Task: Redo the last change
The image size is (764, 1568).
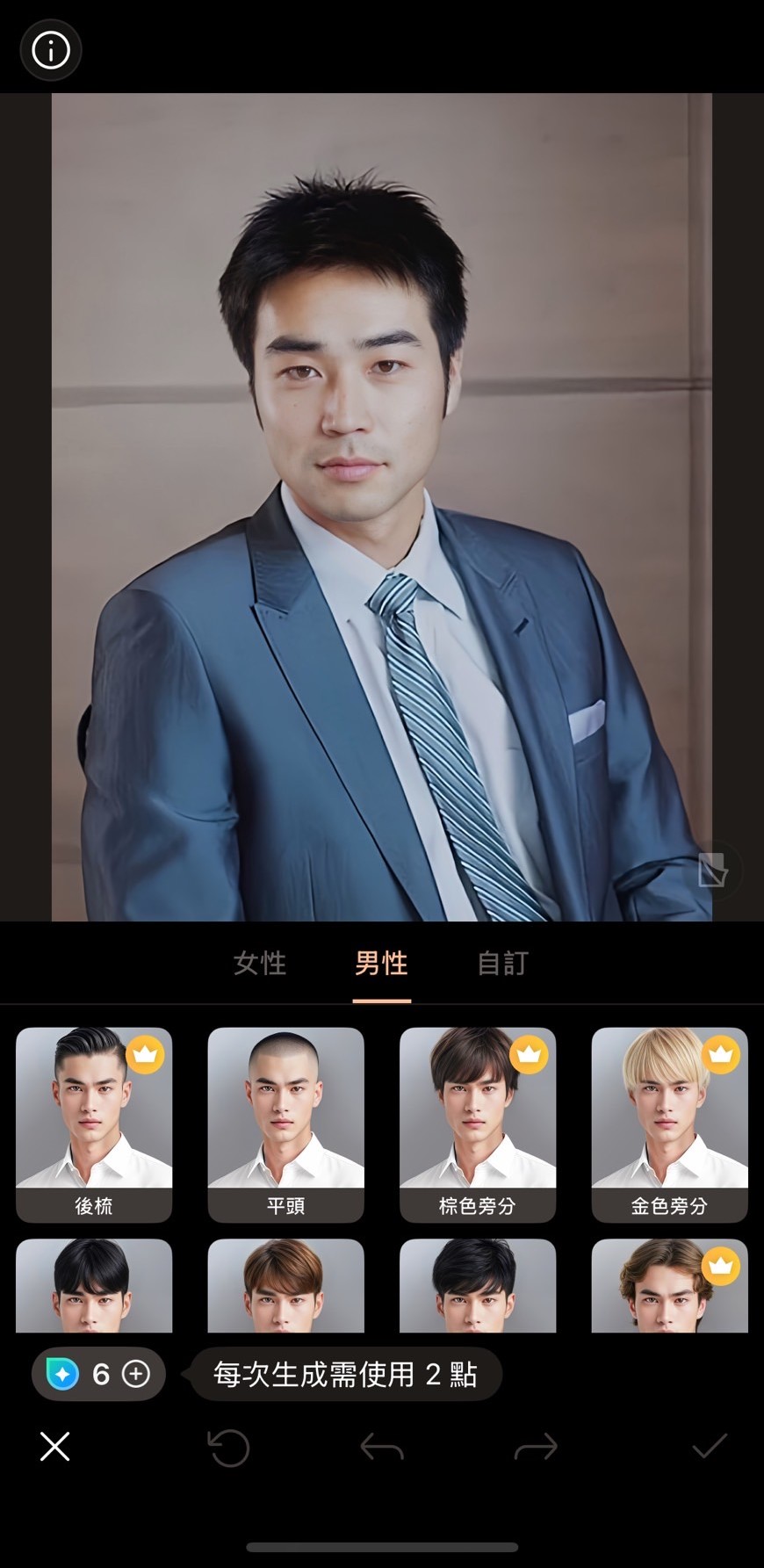Action: coord(536,1447)
